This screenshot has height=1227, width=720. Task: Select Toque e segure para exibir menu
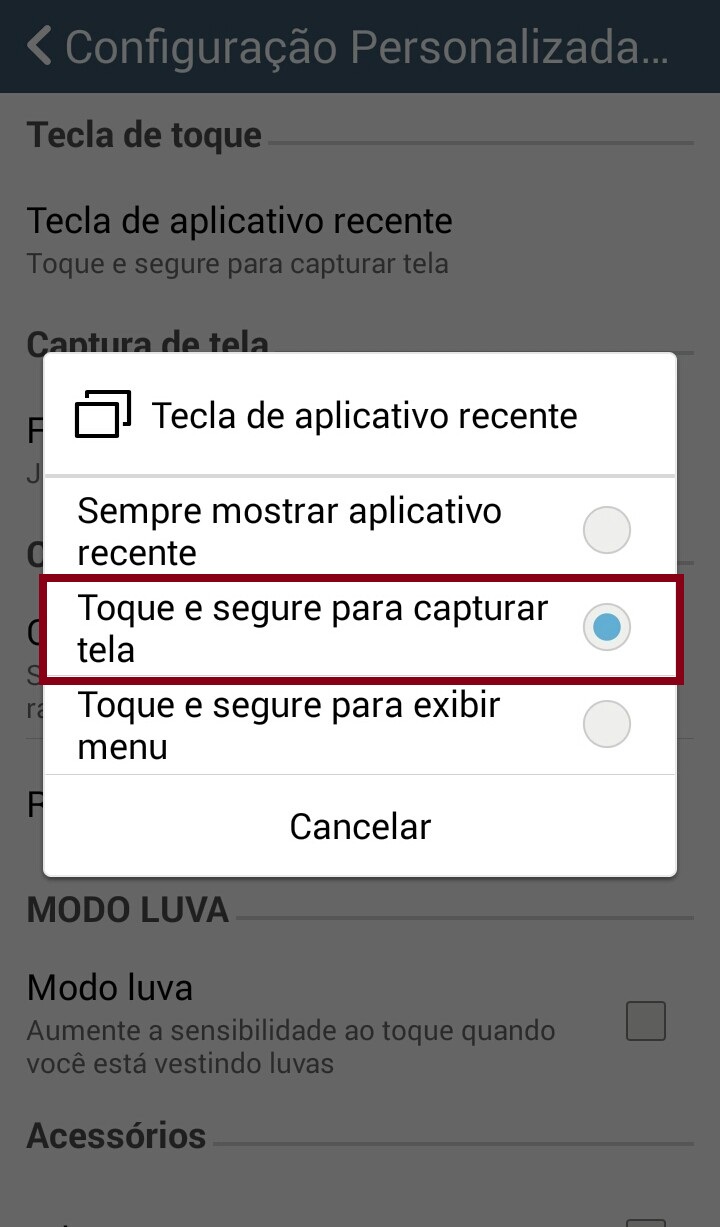click(360, 725)
